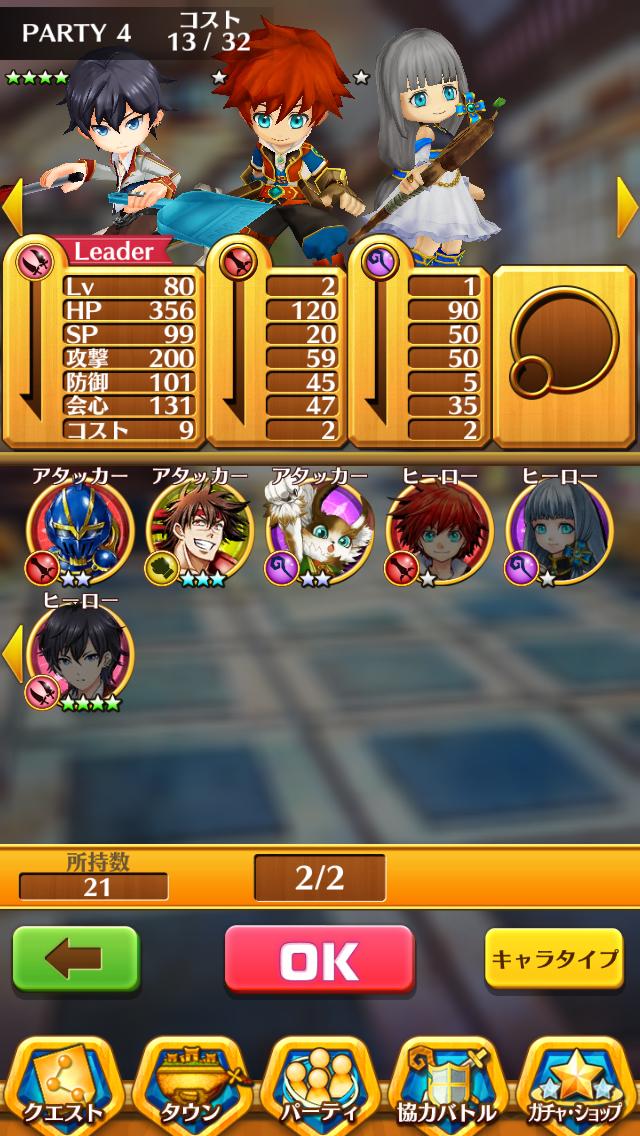Go back with the green arrow button
Viewport: 640px width, 1136px height.
[76, 960]
